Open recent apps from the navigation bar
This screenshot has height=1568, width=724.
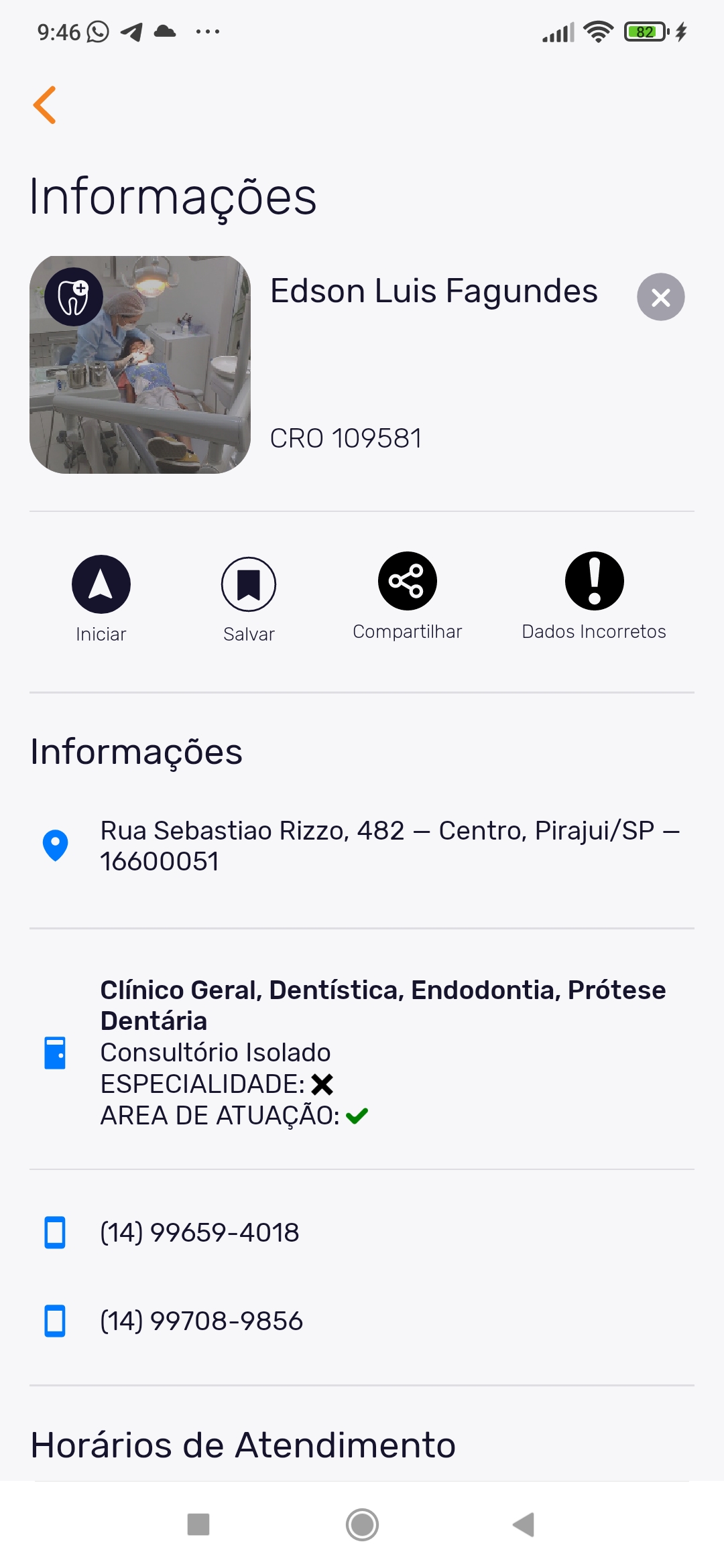click(198, 1524)
